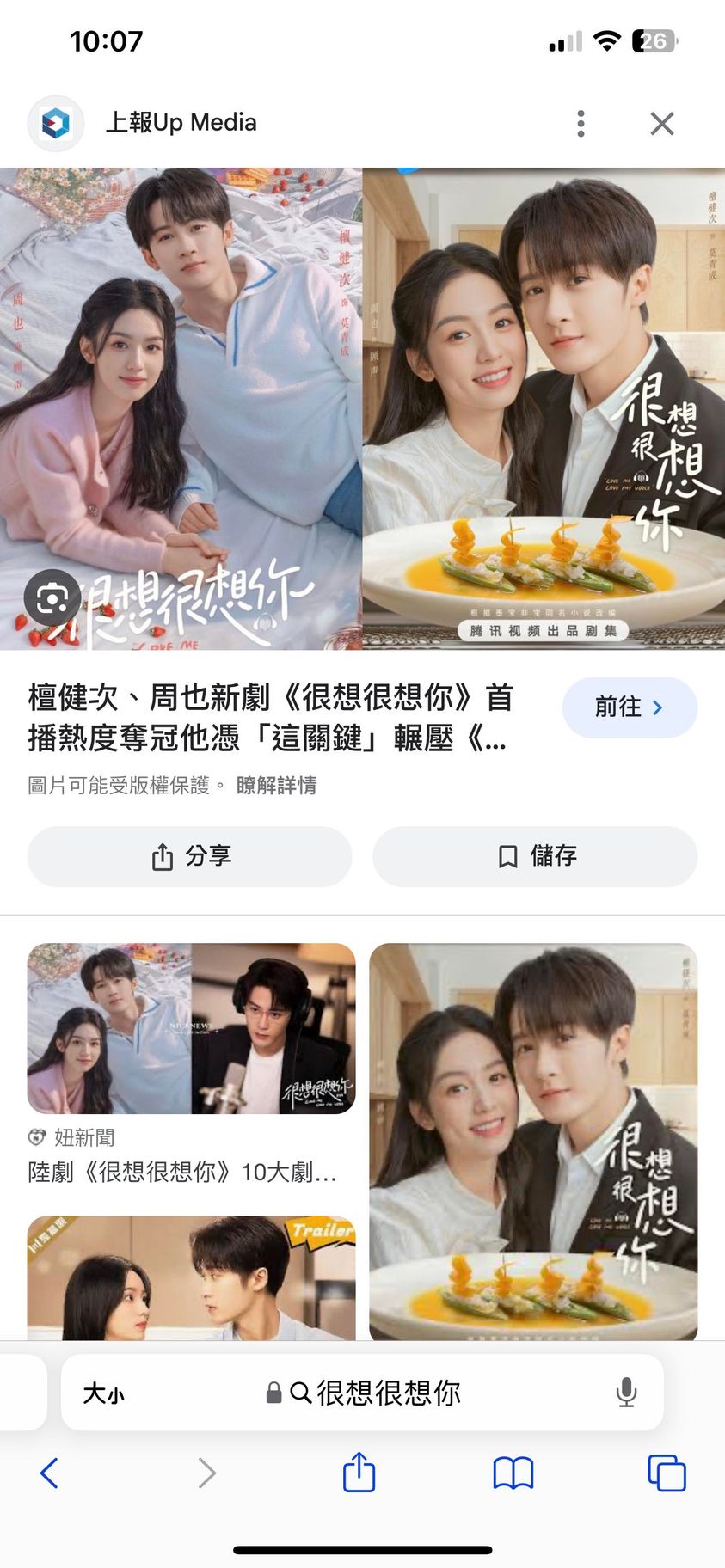The image size is (725, 1568).
Task: Open the related Trailer thumbnail
Action: pyautogui.click(x=191, y=1277)
